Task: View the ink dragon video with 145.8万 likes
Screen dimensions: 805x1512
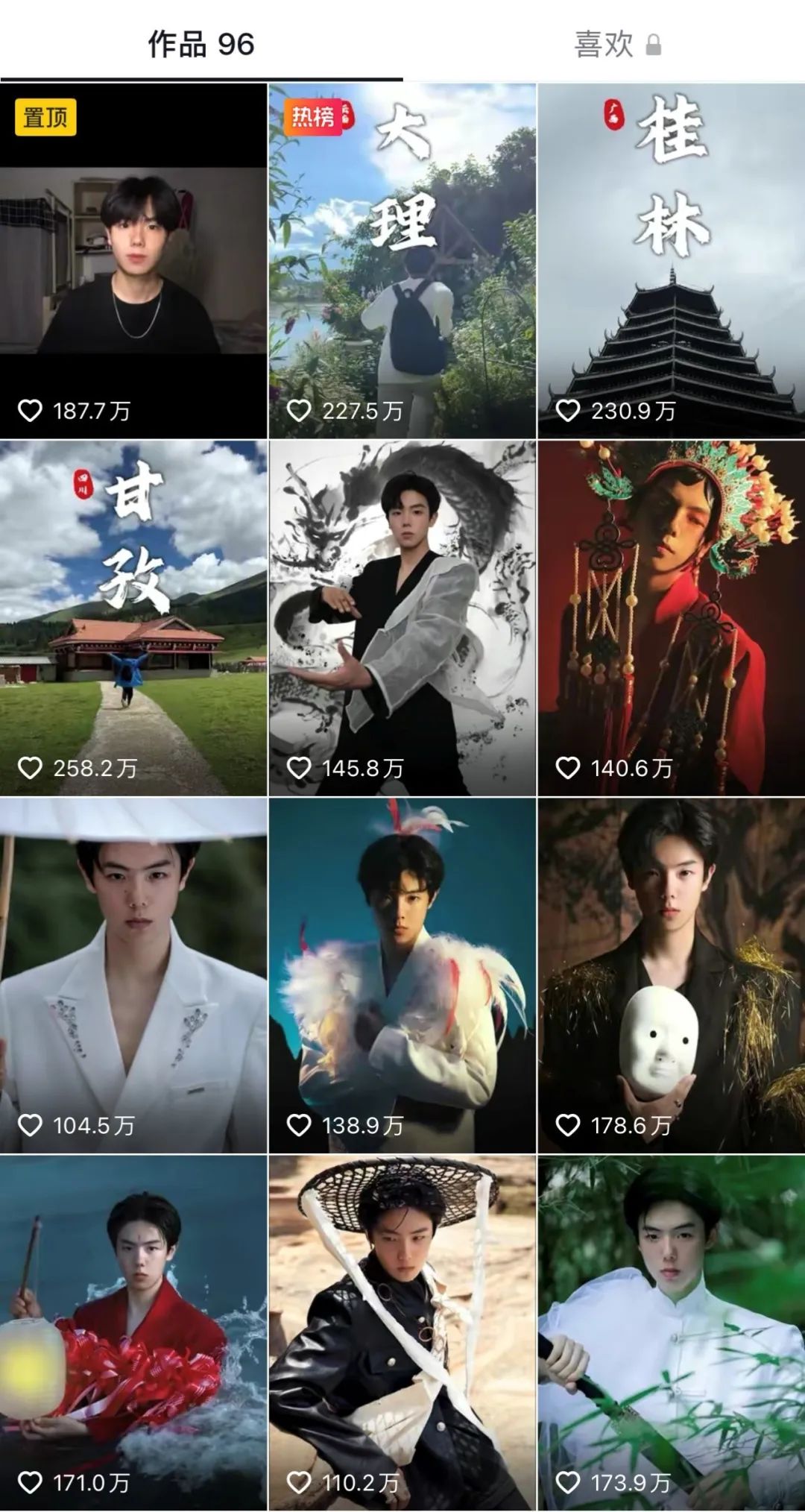Action: [402, 618]
